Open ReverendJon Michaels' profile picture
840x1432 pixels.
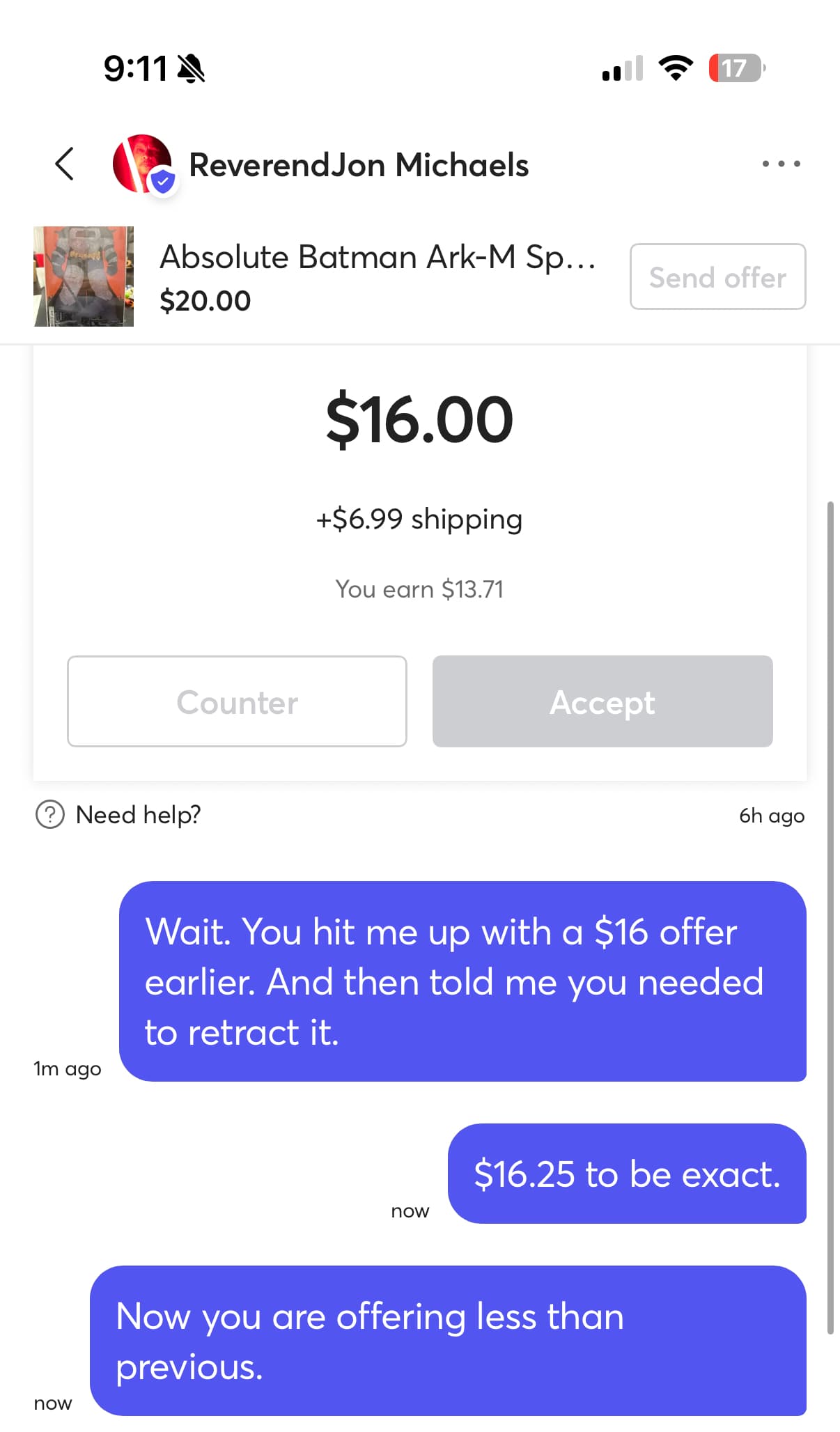tap(143, 164)
